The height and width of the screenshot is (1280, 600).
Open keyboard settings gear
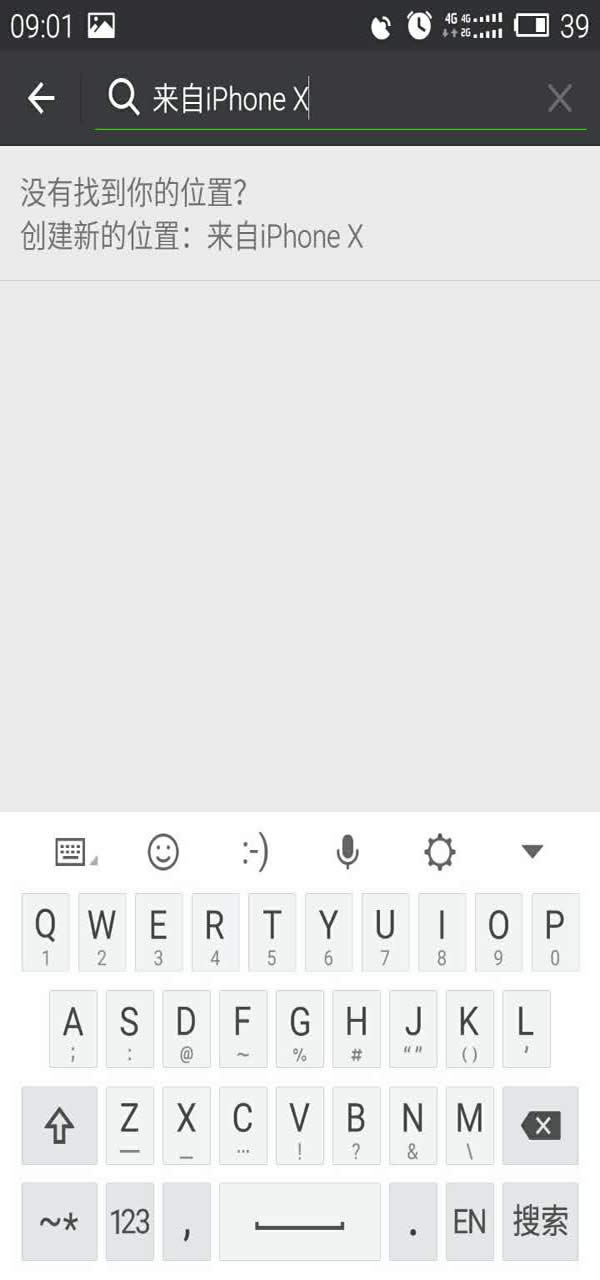click(x=439, y=852)
